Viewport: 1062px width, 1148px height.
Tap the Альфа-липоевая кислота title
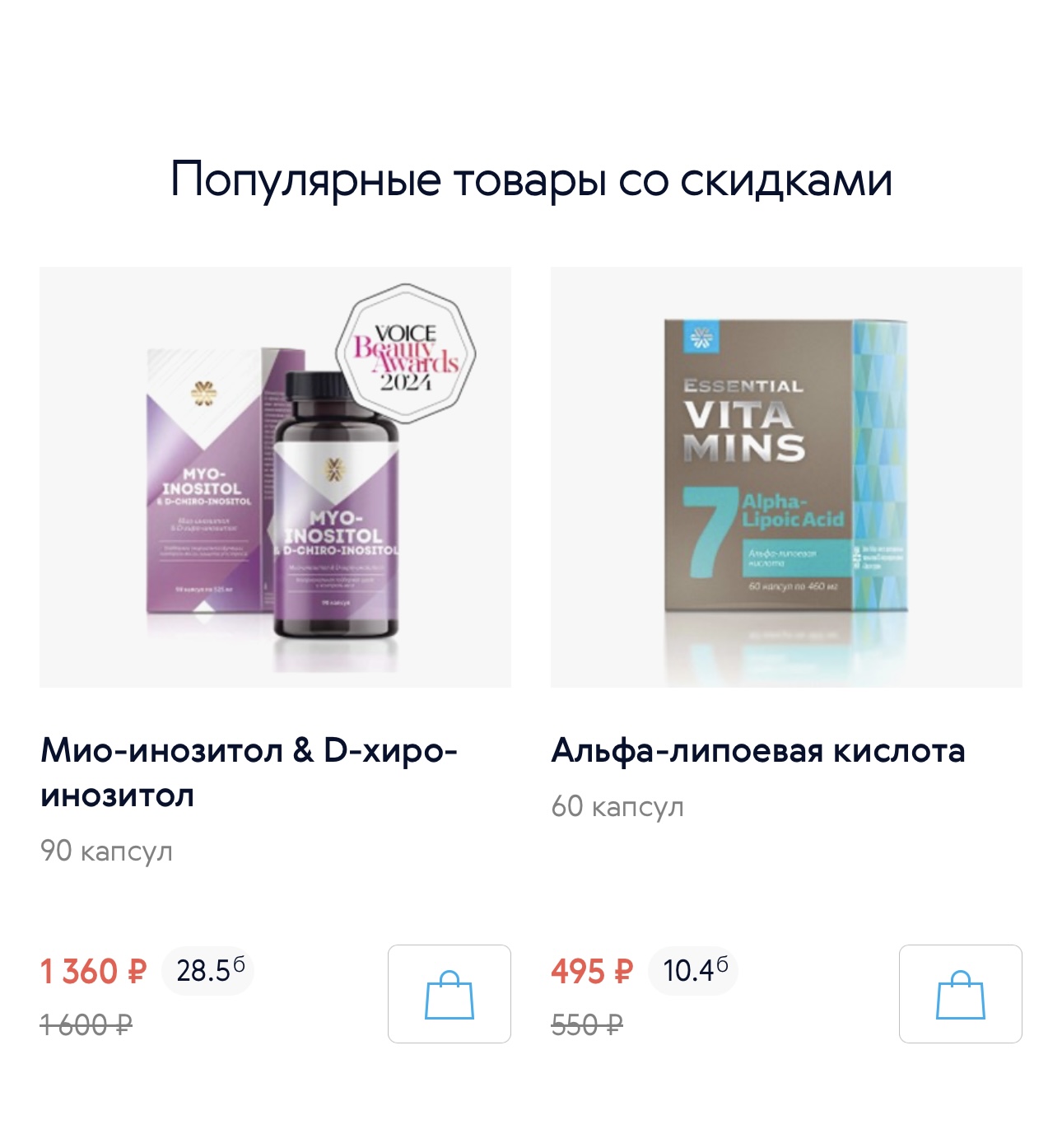click(757, 750)
